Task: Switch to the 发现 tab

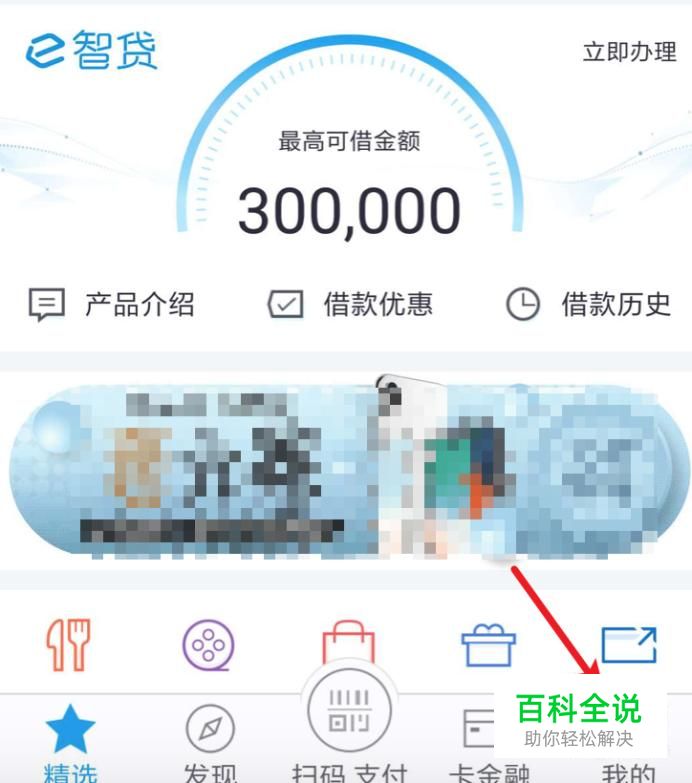Action: [210, 744]
